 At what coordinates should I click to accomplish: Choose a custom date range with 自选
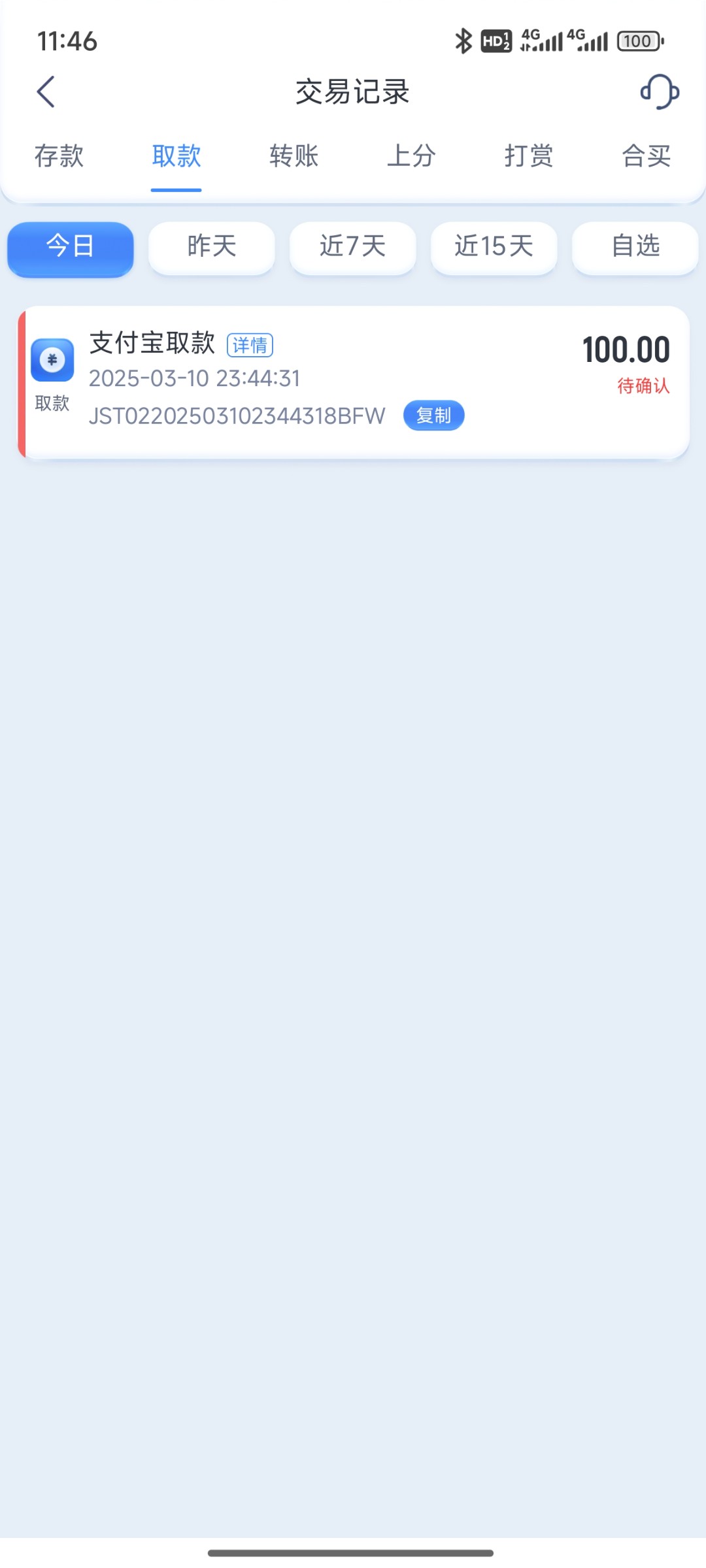(x=635, y=248)
